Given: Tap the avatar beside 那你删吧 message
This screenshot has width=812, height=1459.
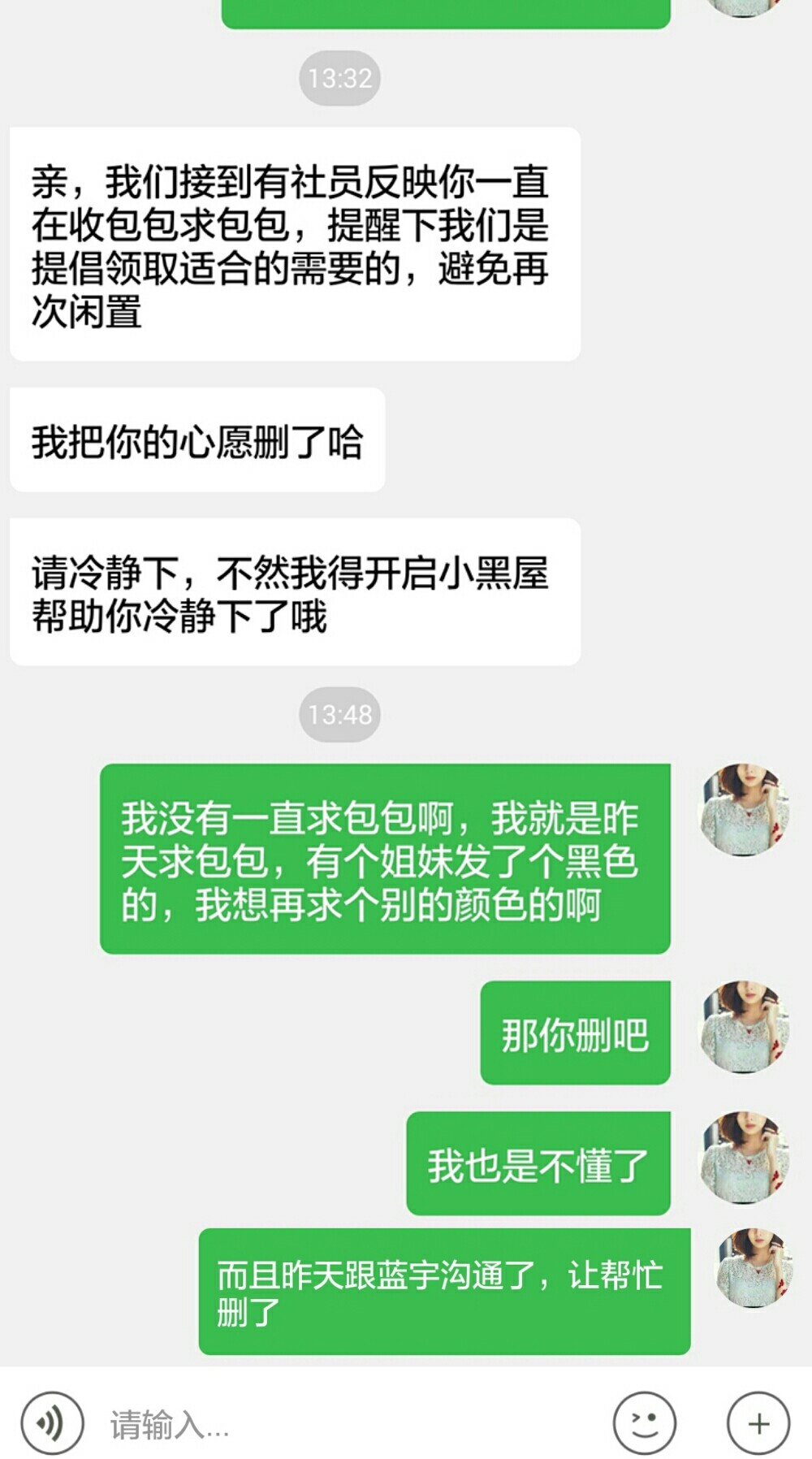Looking at the screenshot, I should pyautogui.click(x=745, y=1026).
